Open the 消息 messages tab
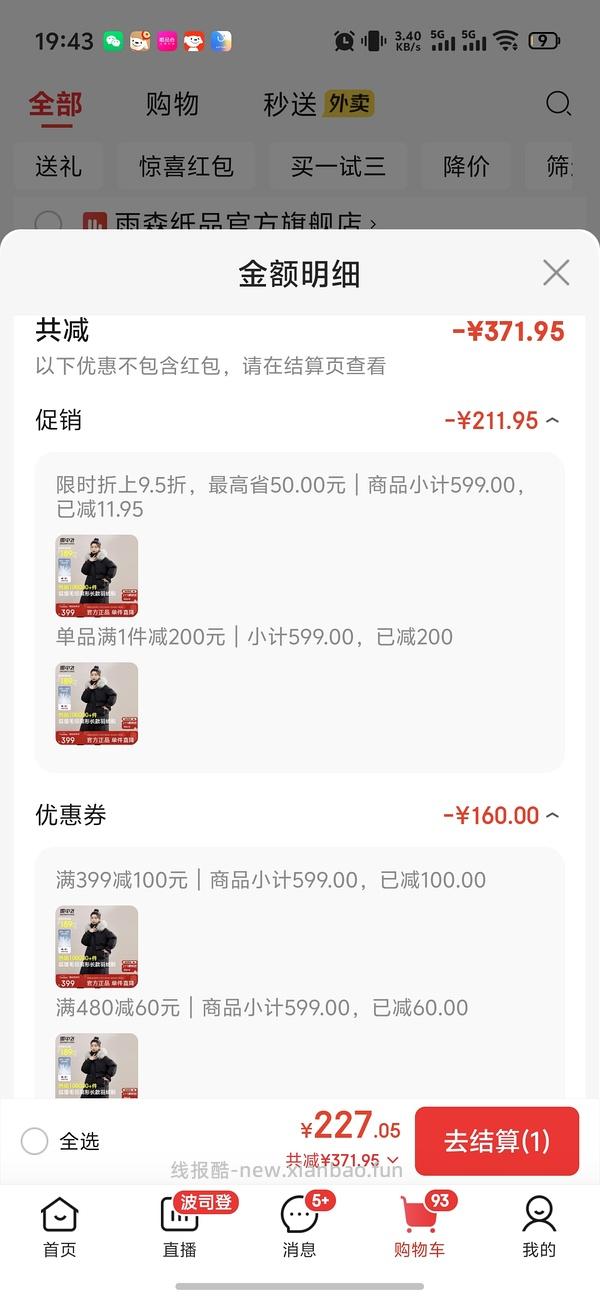600x1302 pixels. 299,1226
